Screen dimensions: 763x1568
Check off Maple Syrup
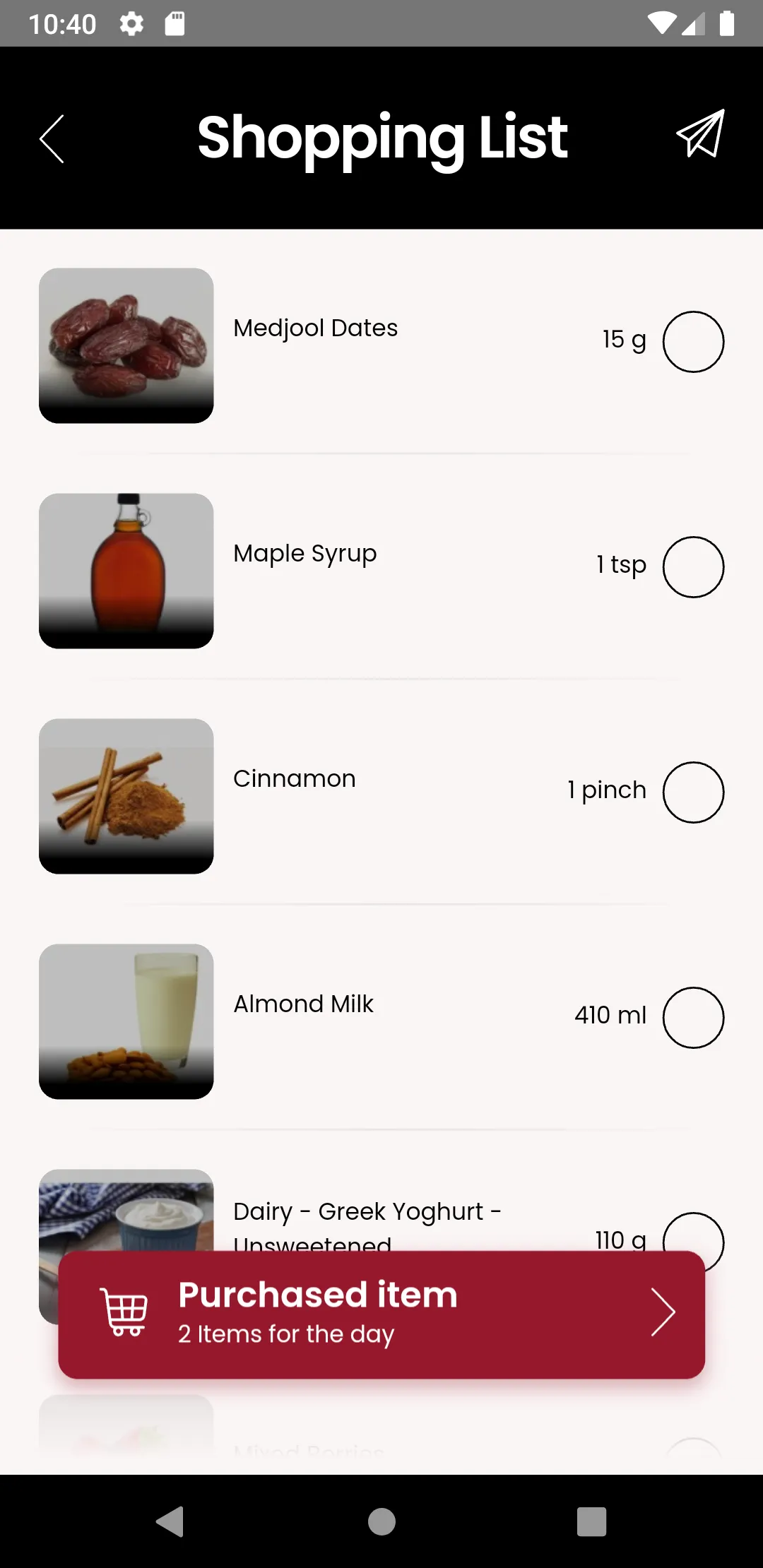pos(693,567)
